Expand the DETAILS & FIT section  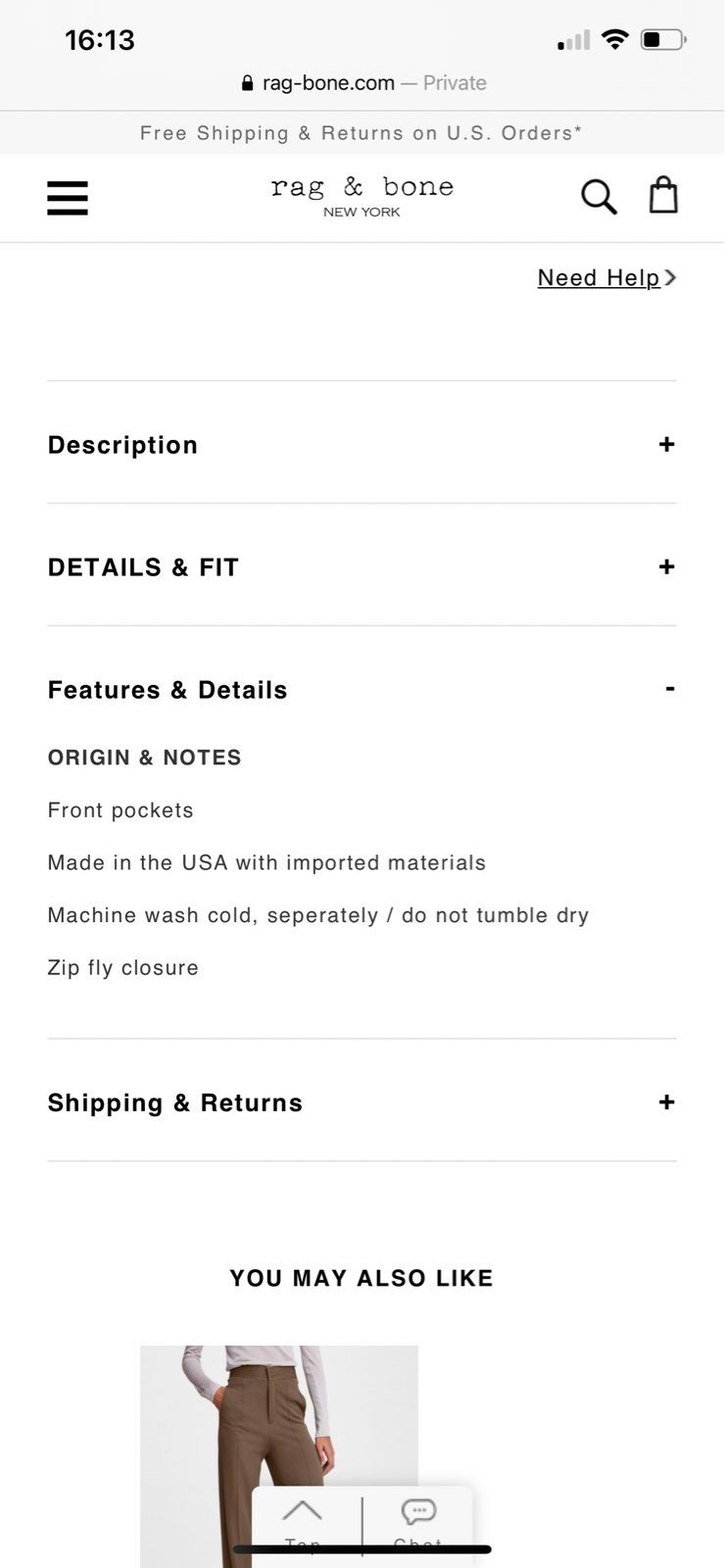pos(362,566)
